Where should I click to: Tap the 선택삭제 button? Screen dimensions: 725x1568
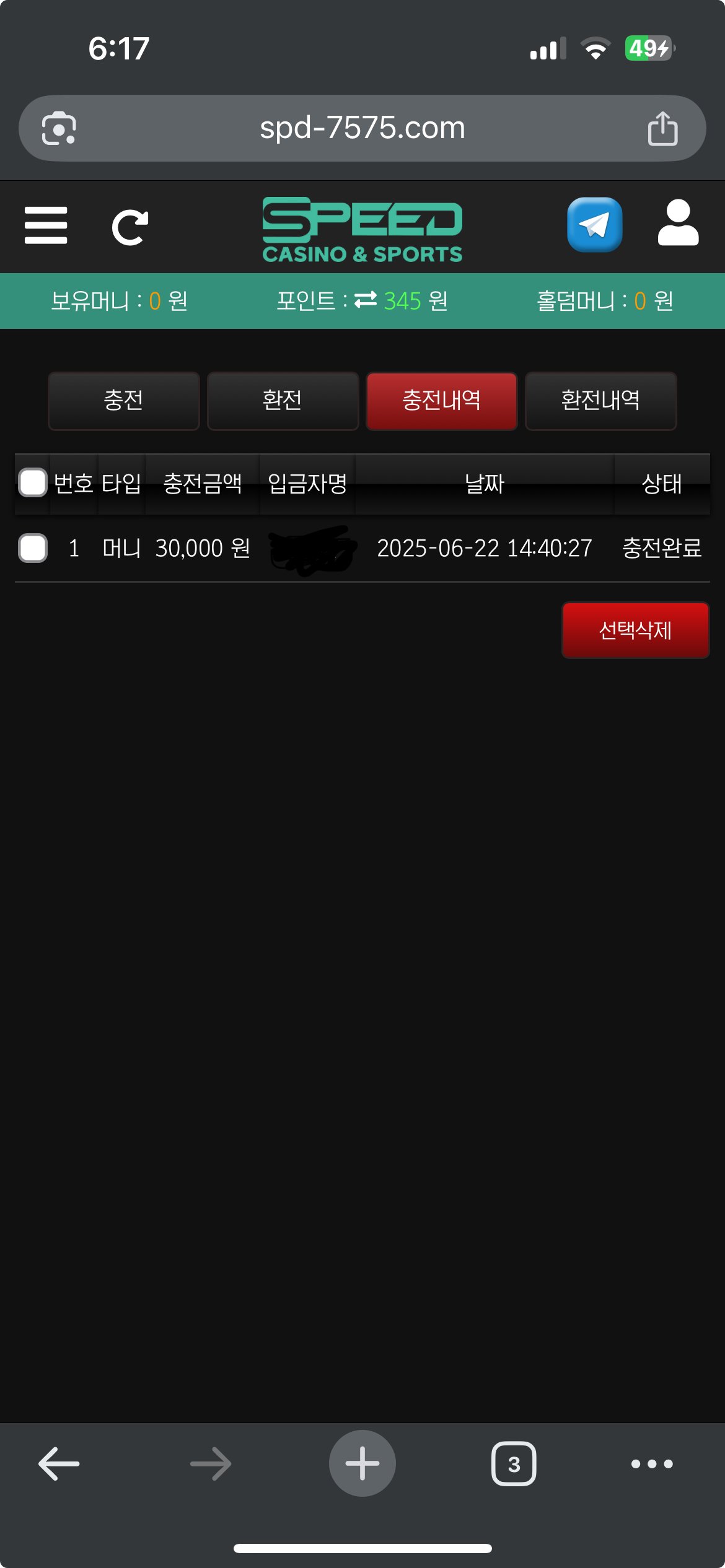[x=635, y=630]
